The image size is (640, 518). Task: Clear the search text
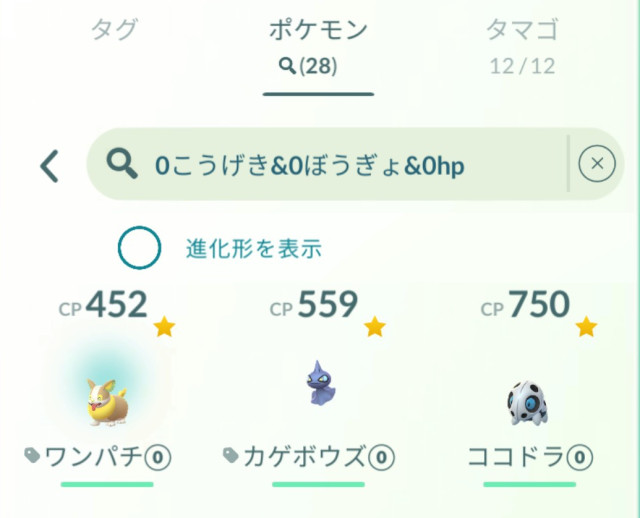pyautogui.click(x=597, y=165)
